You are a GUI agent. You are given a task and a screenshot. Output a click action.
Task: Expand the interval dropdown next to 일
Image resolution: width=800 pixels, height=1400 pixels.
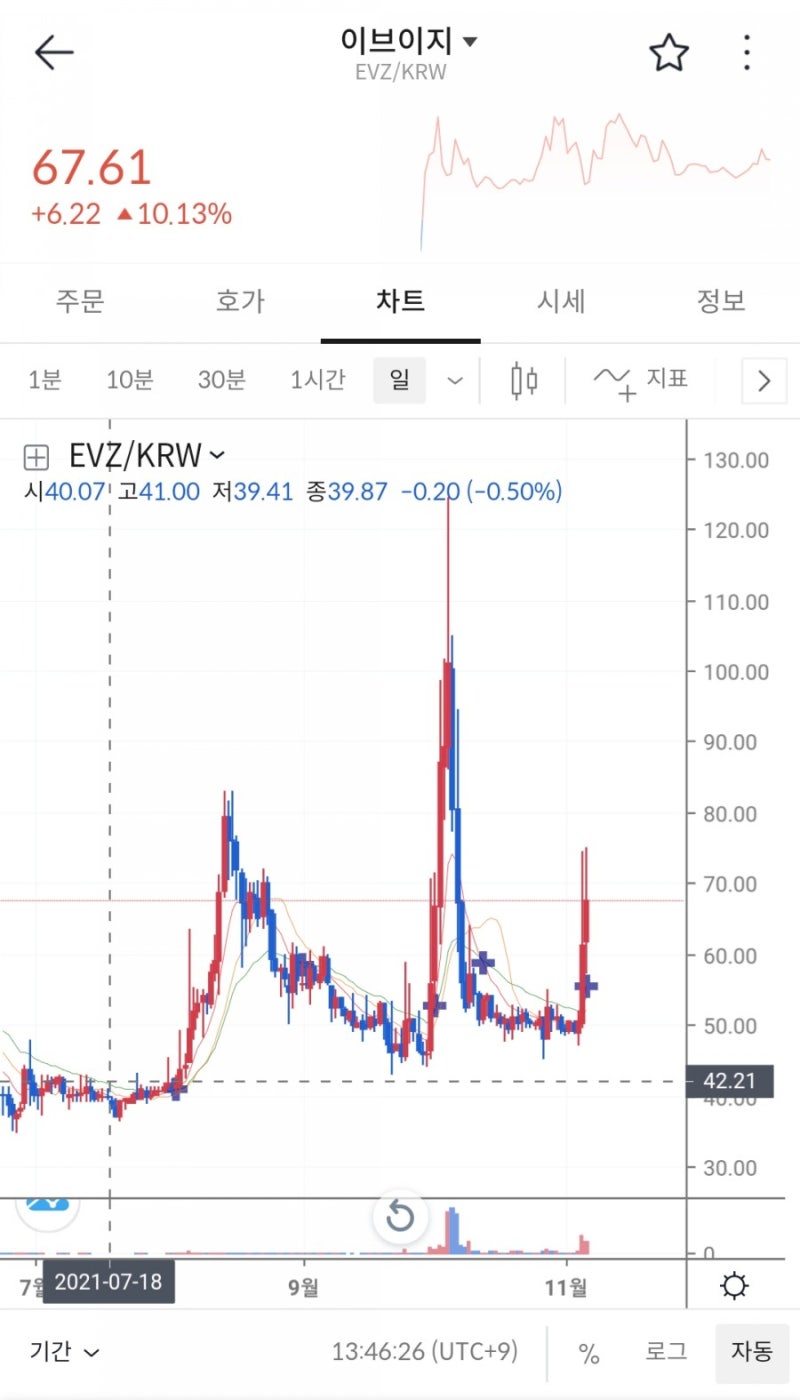click(x=455, y=380)
